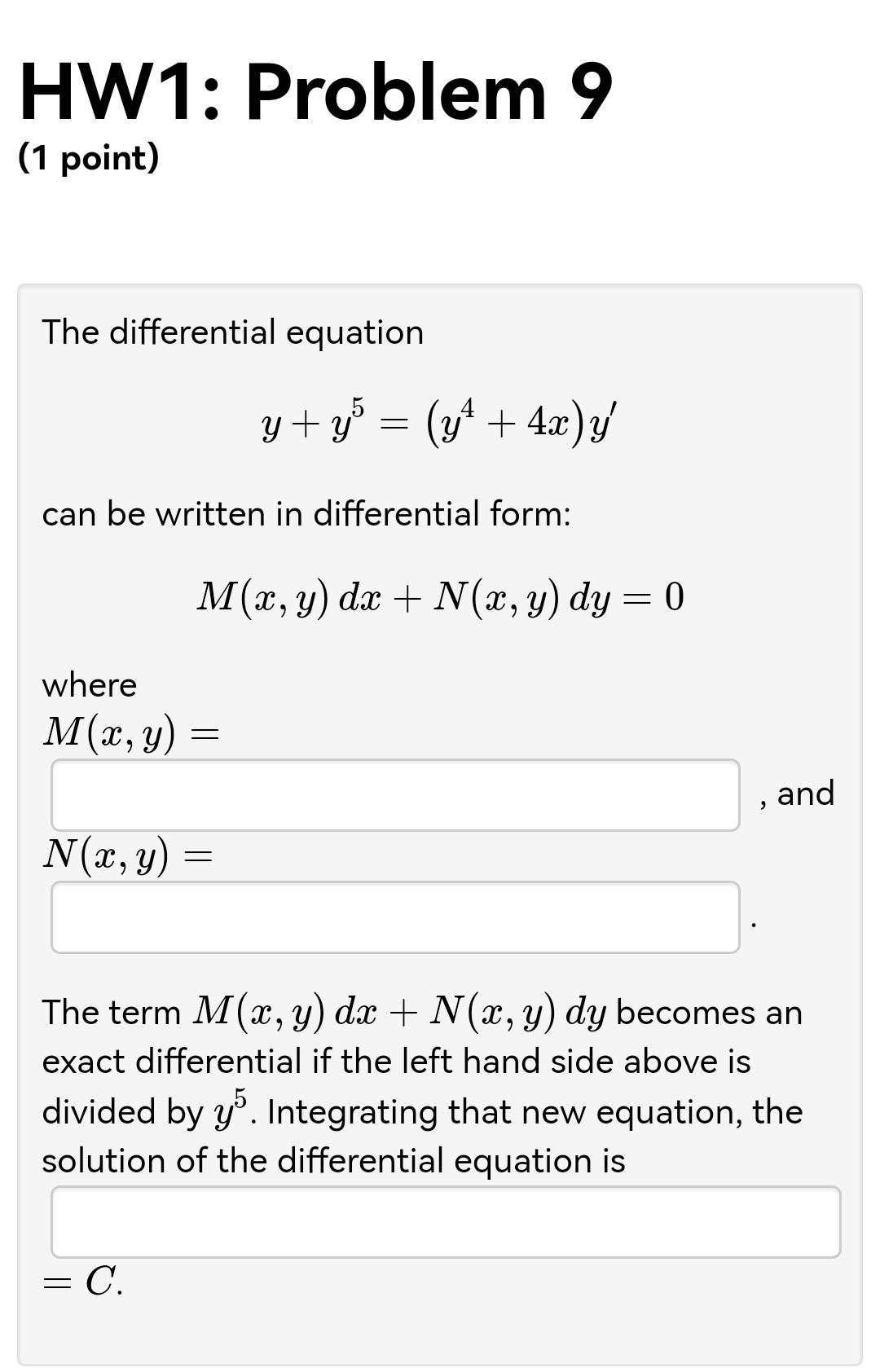Select the N(x,y) = label text
Image resolution: width=880 pixels, height=1372 pixels.
click(x=128, y=854)
